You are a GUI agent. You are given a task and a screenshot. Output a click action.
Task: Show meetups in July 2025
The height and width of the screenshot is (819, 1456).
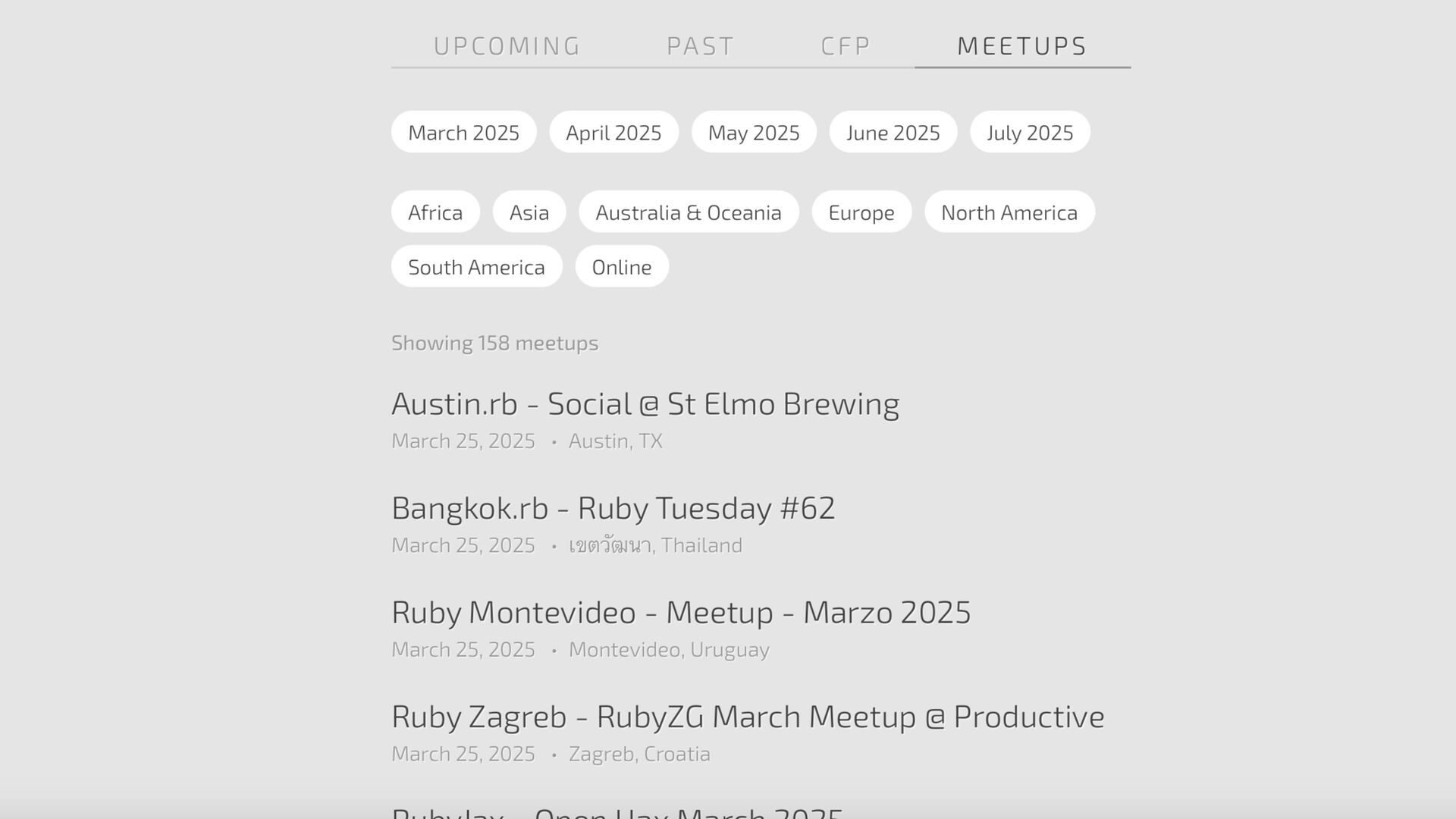point(1029,133)
